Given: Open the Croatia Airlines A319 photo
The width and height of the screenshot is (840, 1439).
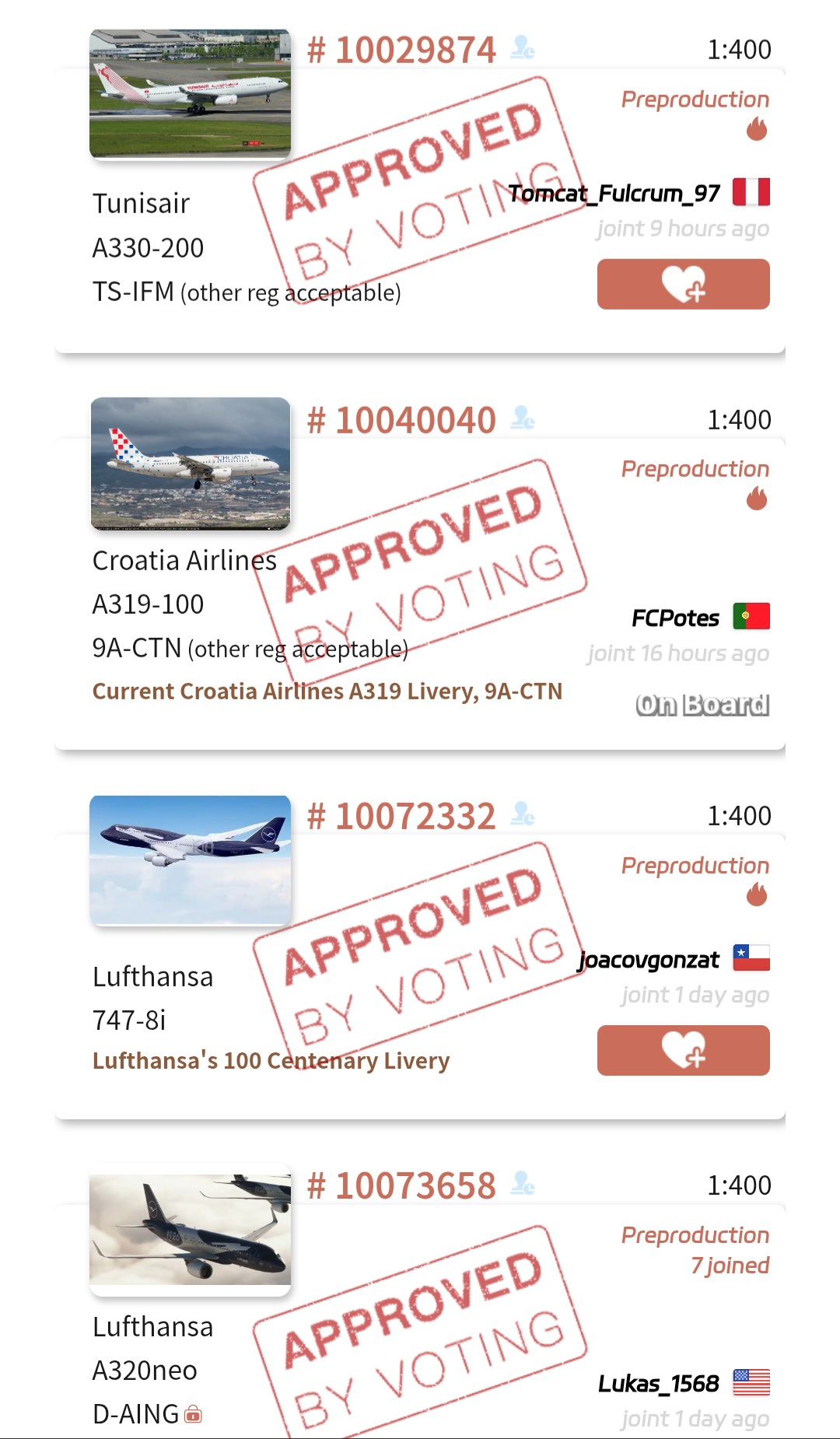Looking at the screenshot, I should pos(191,464).
